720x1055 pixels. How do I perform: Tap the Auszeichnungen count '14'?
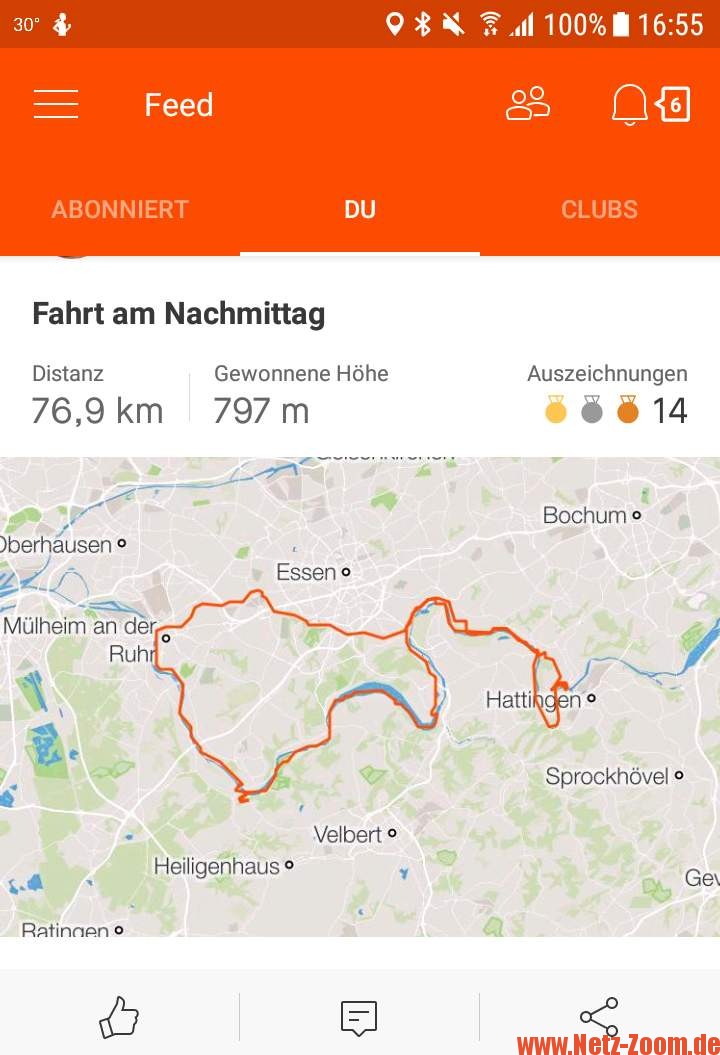(x=669, y=410)
